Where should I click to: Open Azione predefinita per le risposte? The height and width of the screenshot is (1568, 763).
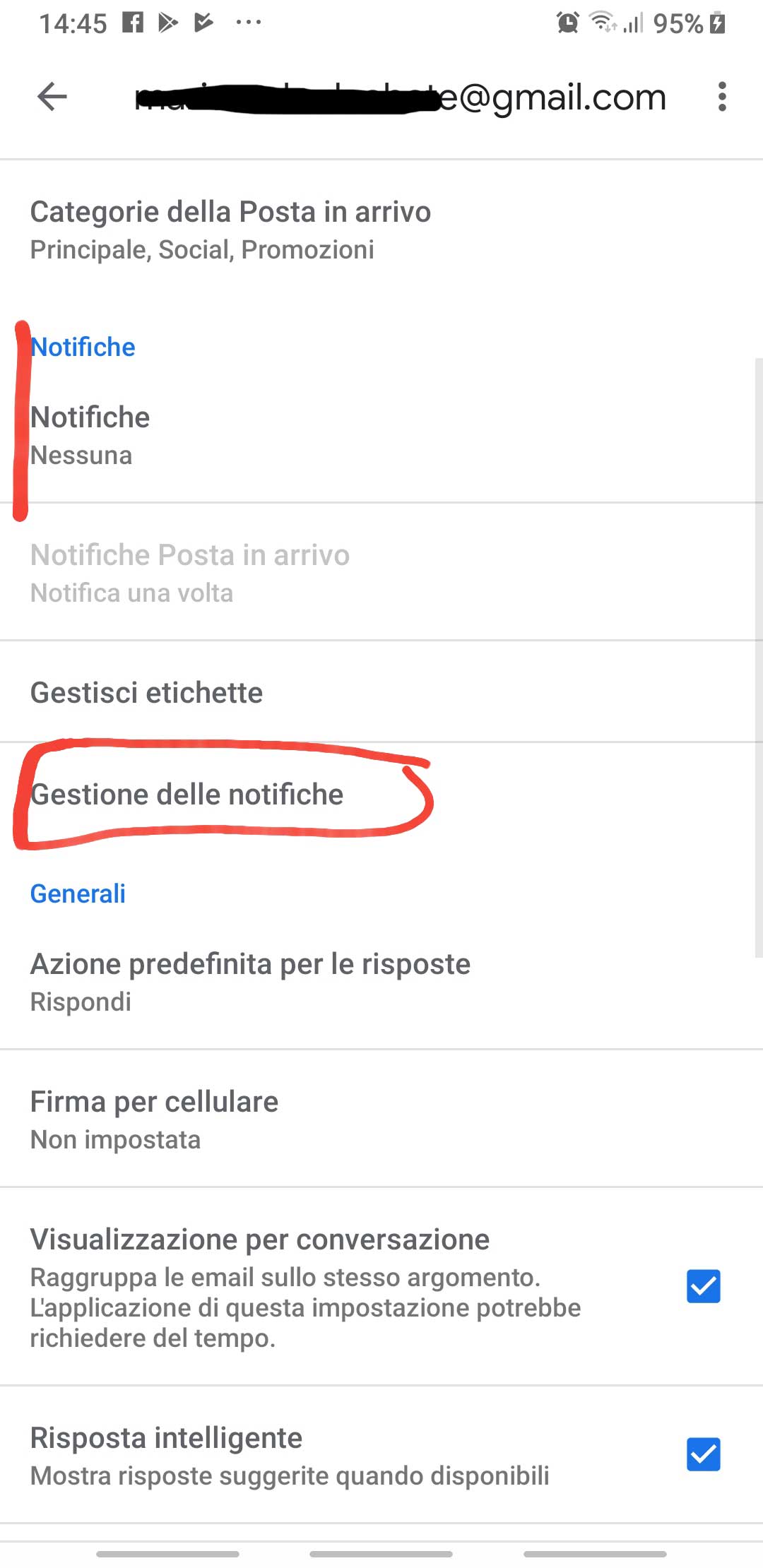tap(250, 982)
